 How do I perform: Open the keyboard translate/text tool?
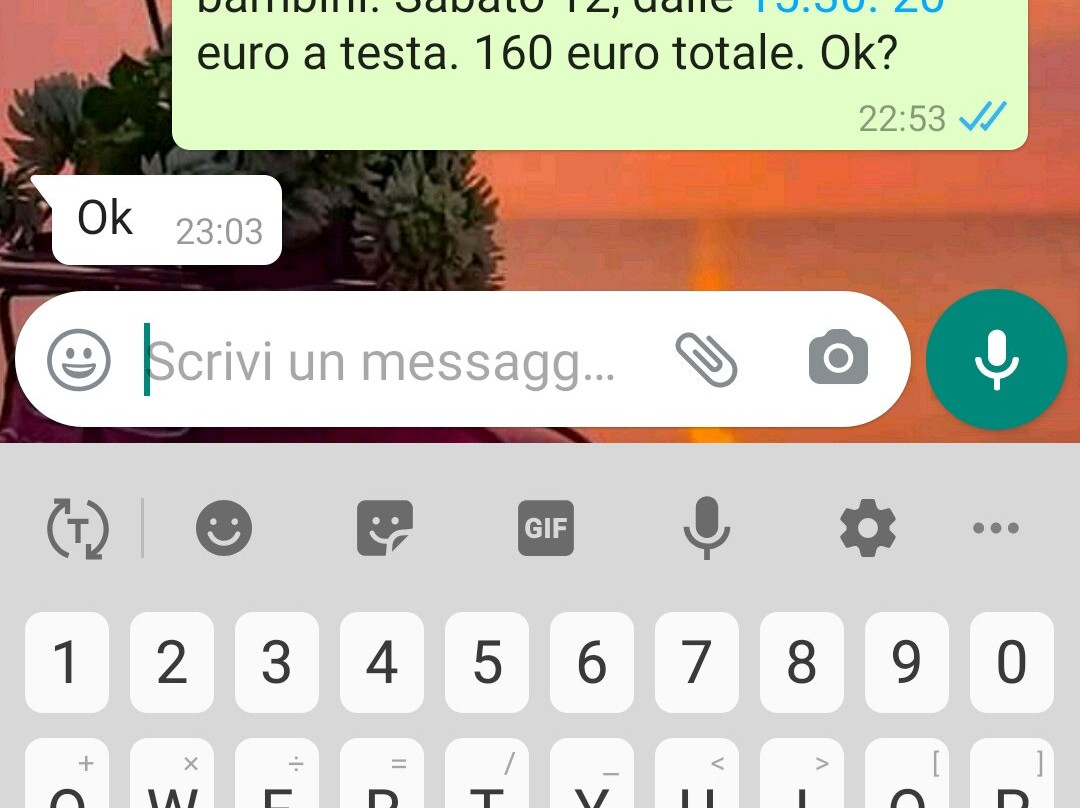coord(78,528)
